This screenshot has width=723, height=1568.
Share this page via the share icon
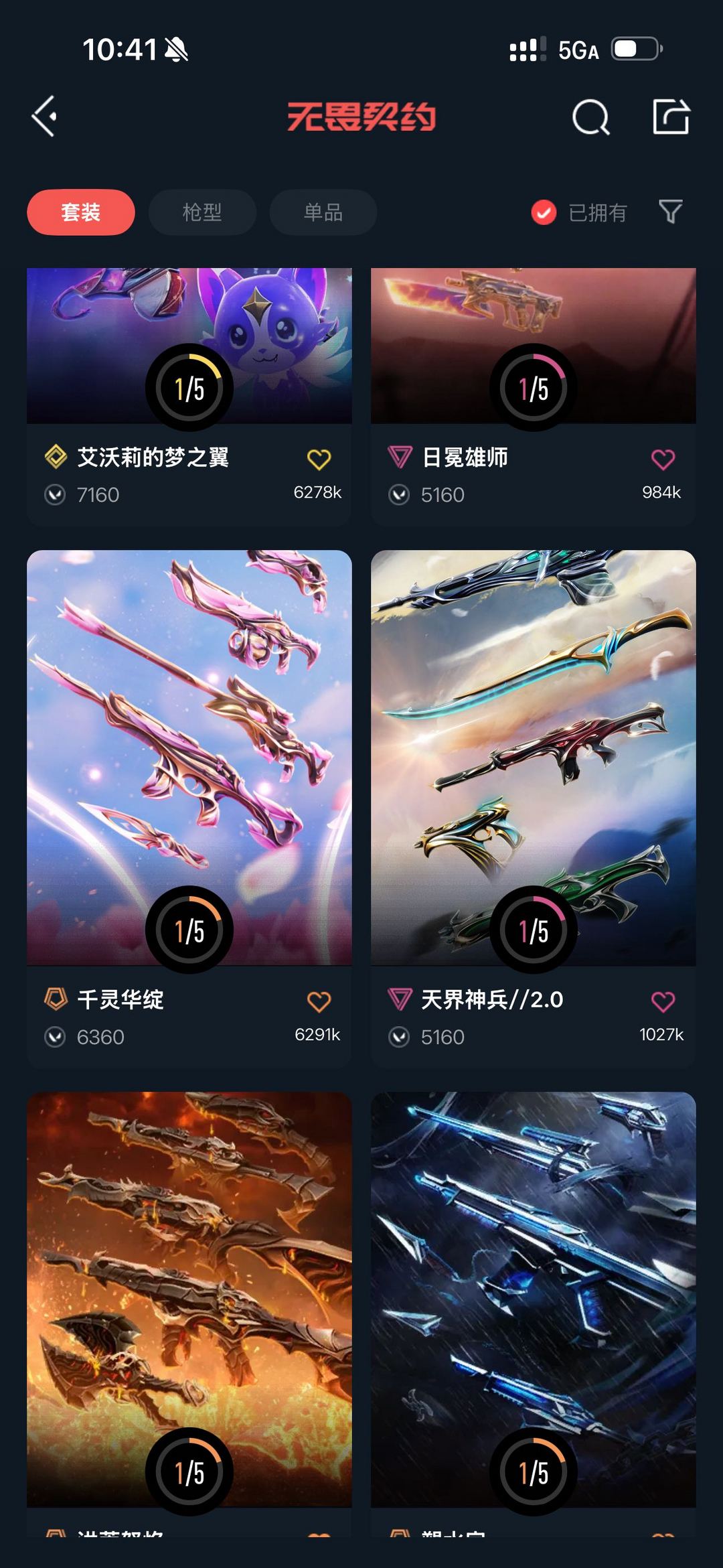(671, 117)
